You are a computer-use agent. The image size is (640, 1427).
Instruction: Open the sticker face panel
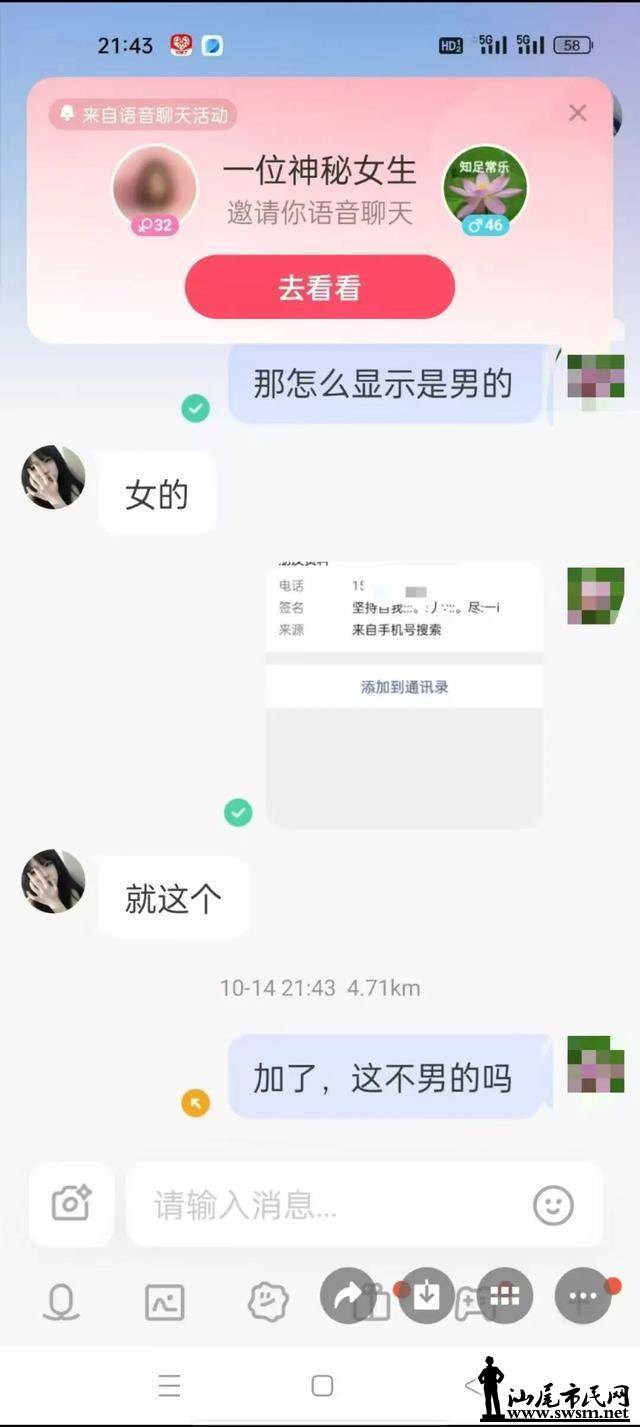click(268, 1301)
